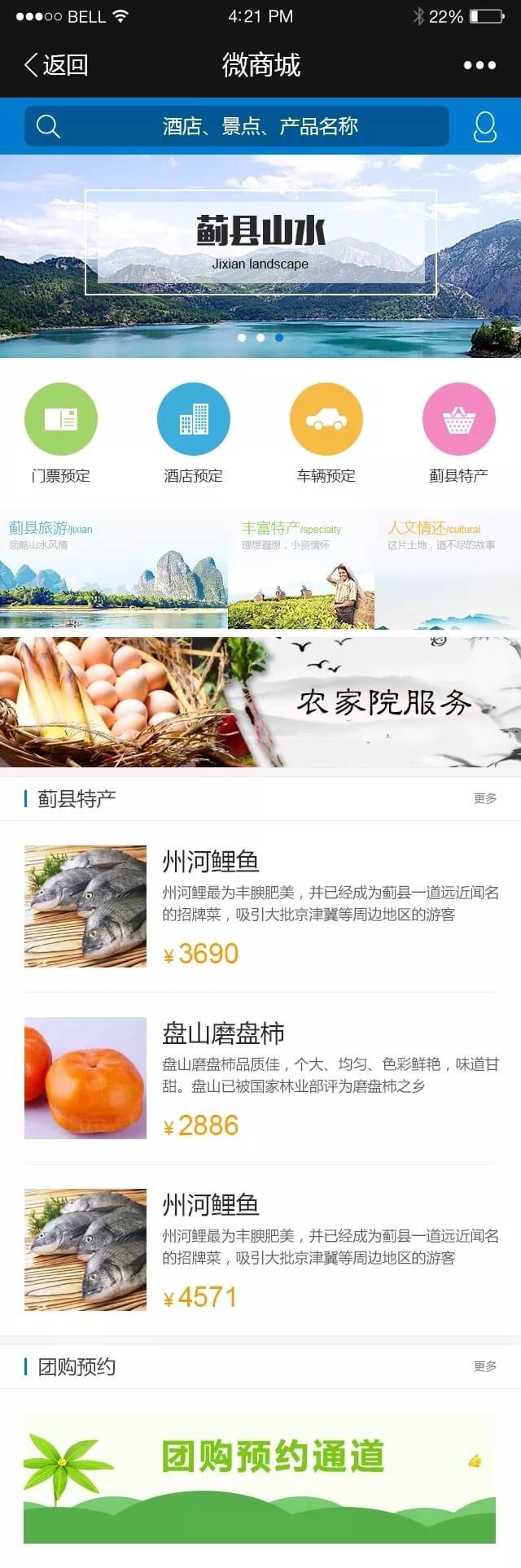Open the three-dot overflow menu

pos(479,65)
